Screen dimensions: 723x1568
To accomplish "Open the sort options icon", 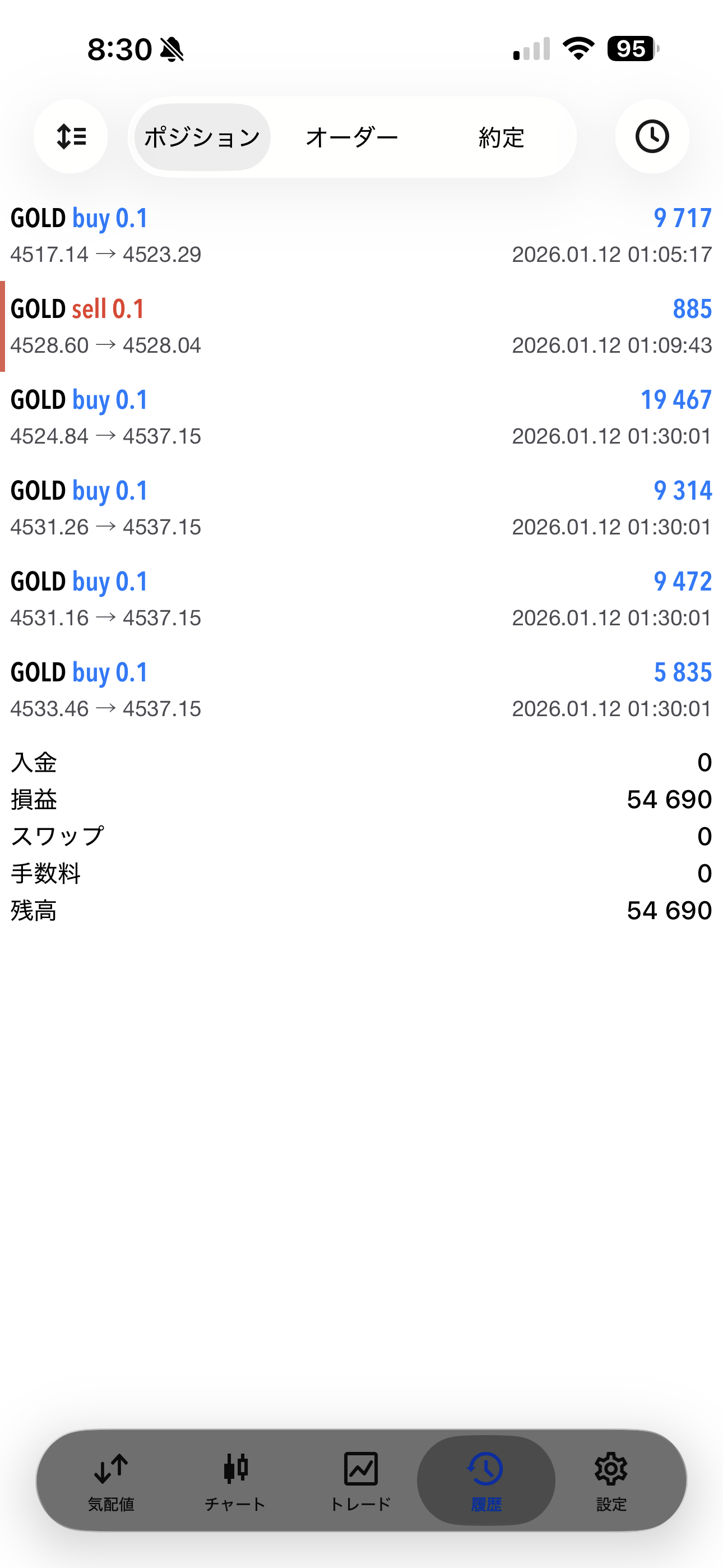I will (x=71, y=136).
